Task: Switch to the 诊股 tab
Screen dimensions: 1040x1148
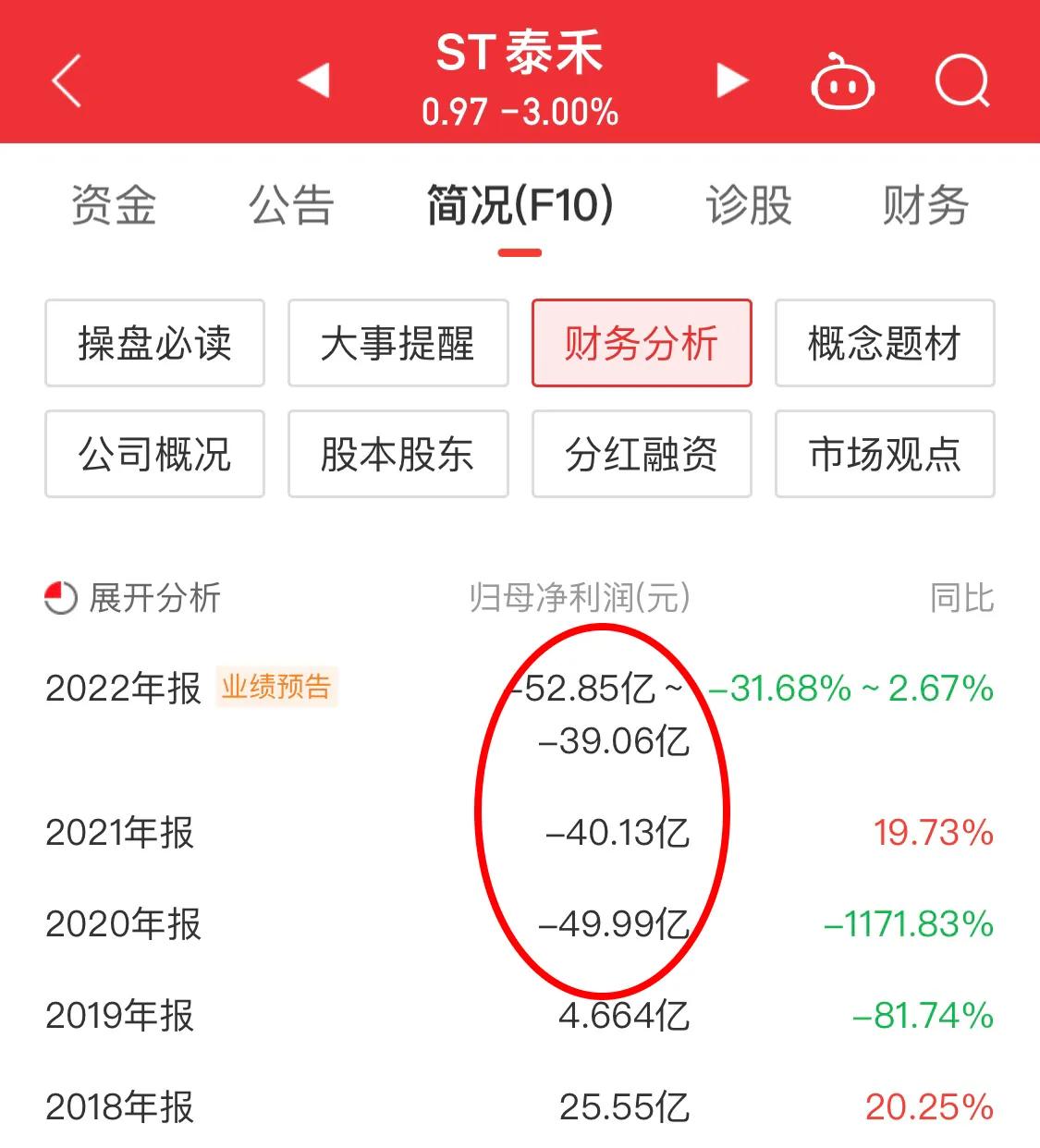Action: tap(745, 205)
